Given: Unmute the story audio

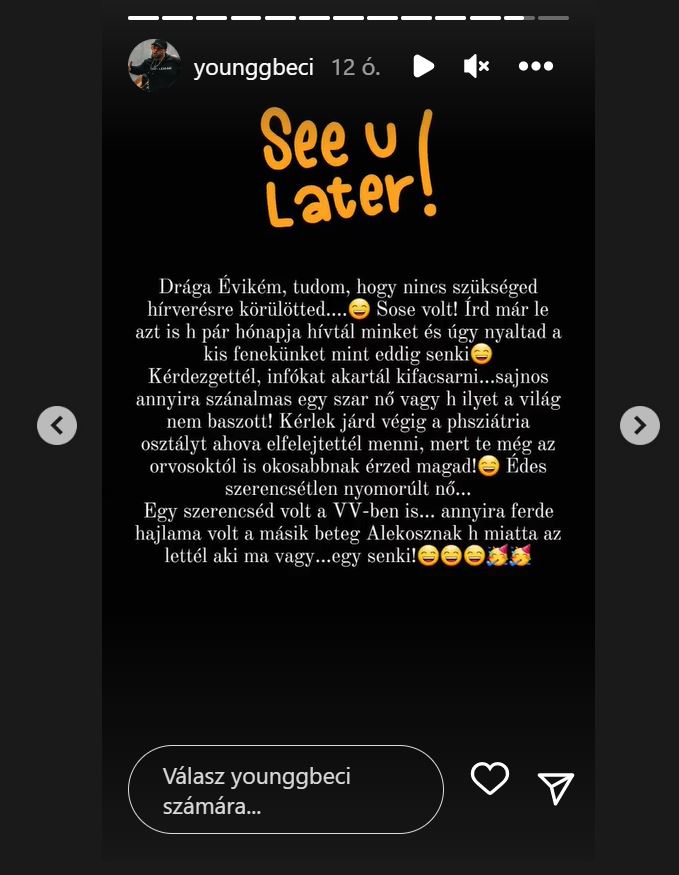Looking at the screenshot, I should pyautogui.click(x=477, y=66).
